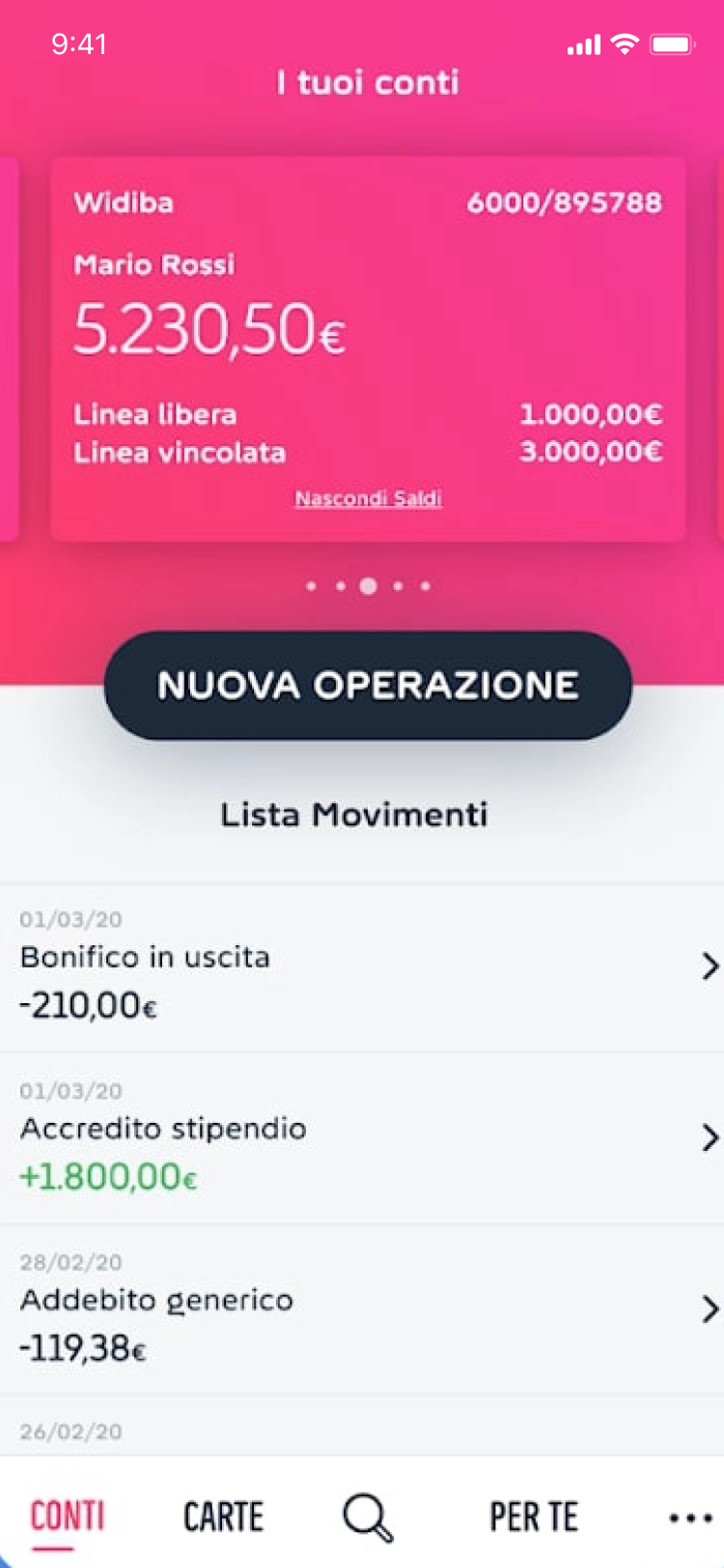Open the Bonifico in uscita transaction
The height and width of the screenshot is (1568, 724).
point(362,967)
